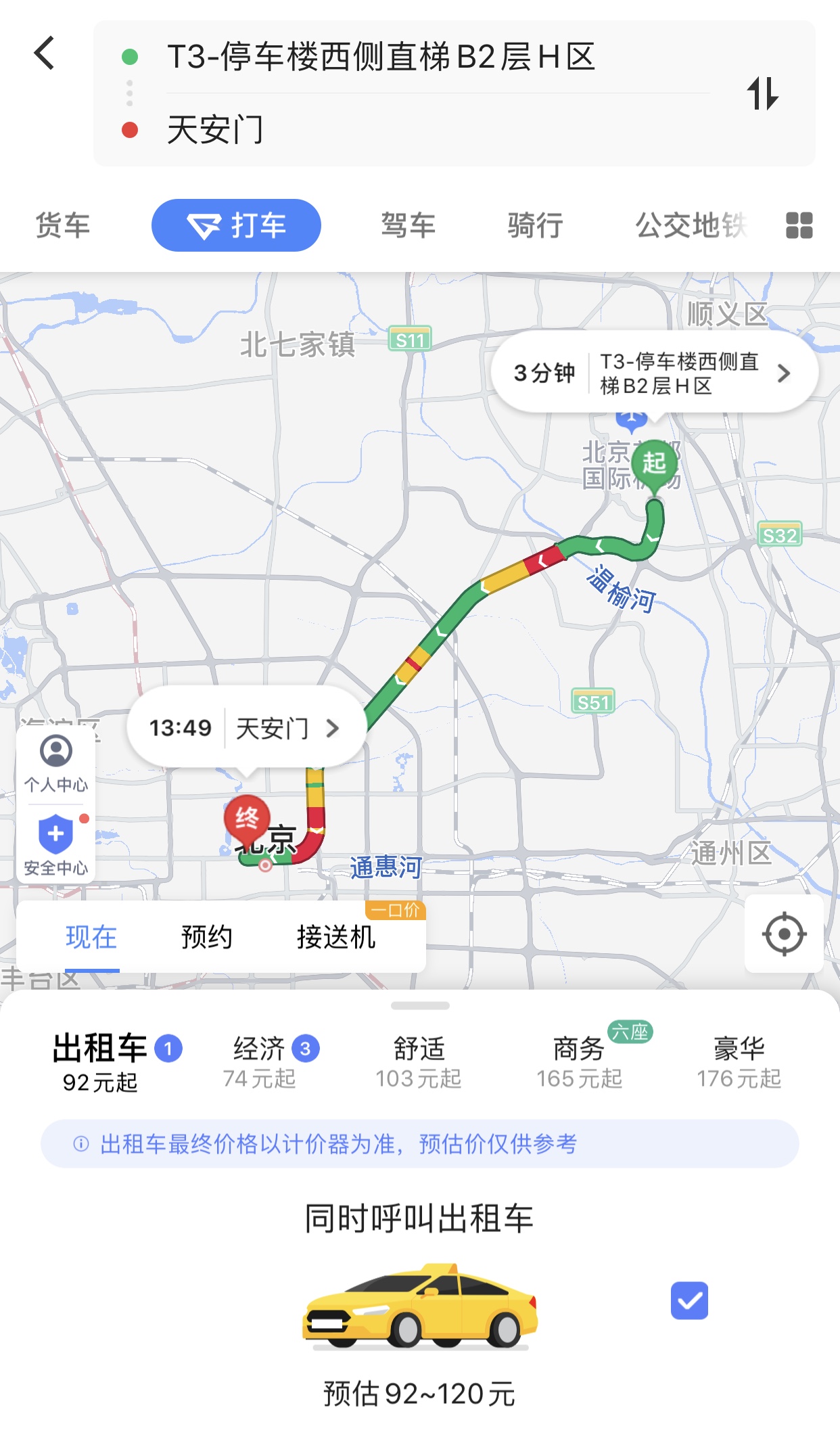Switch to the 货车 tab
The image size is (840, 1439).
(62, 225)
